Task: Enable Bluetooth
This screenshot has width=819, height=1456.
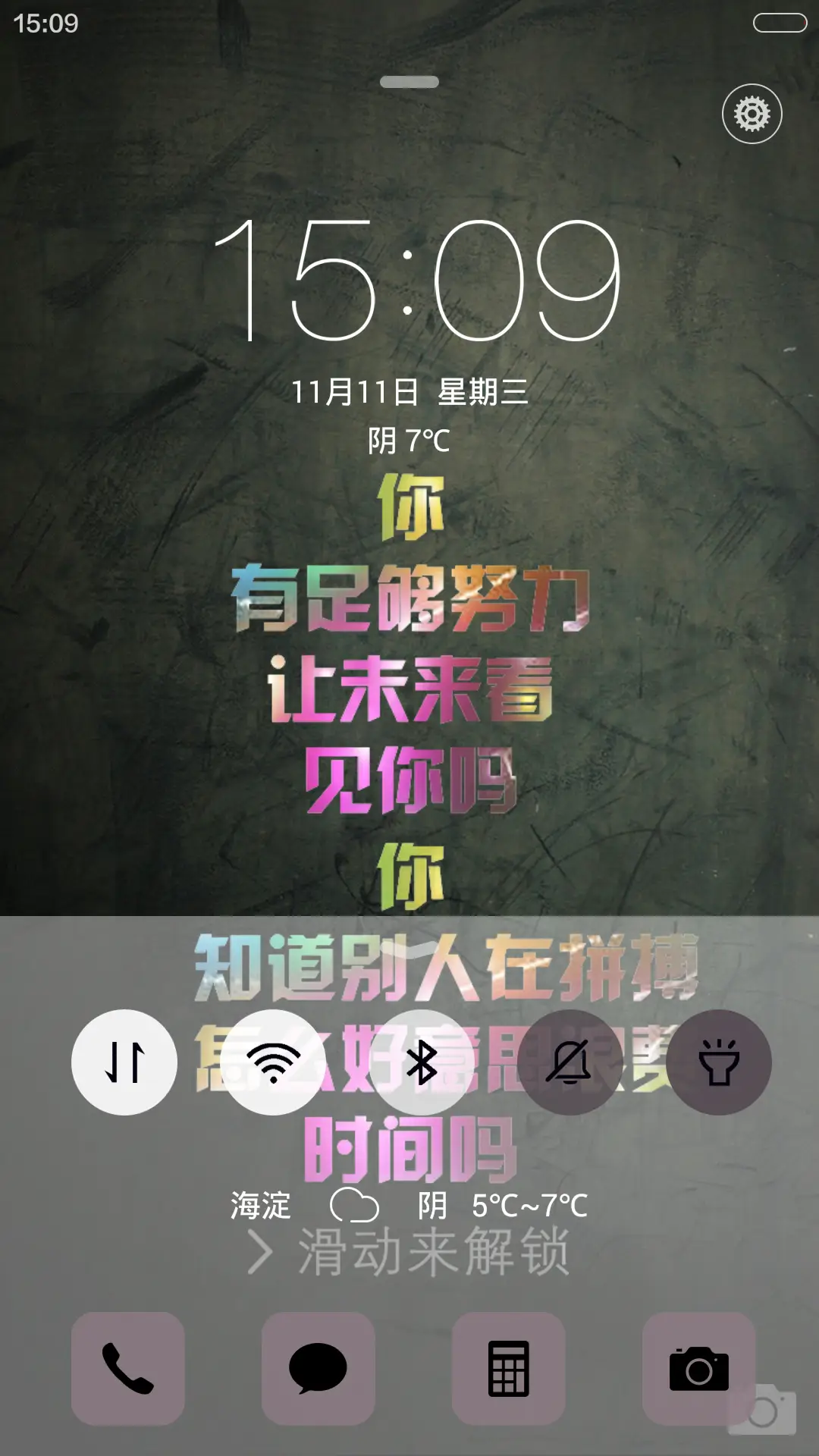Action: (x=423, y=1060)
